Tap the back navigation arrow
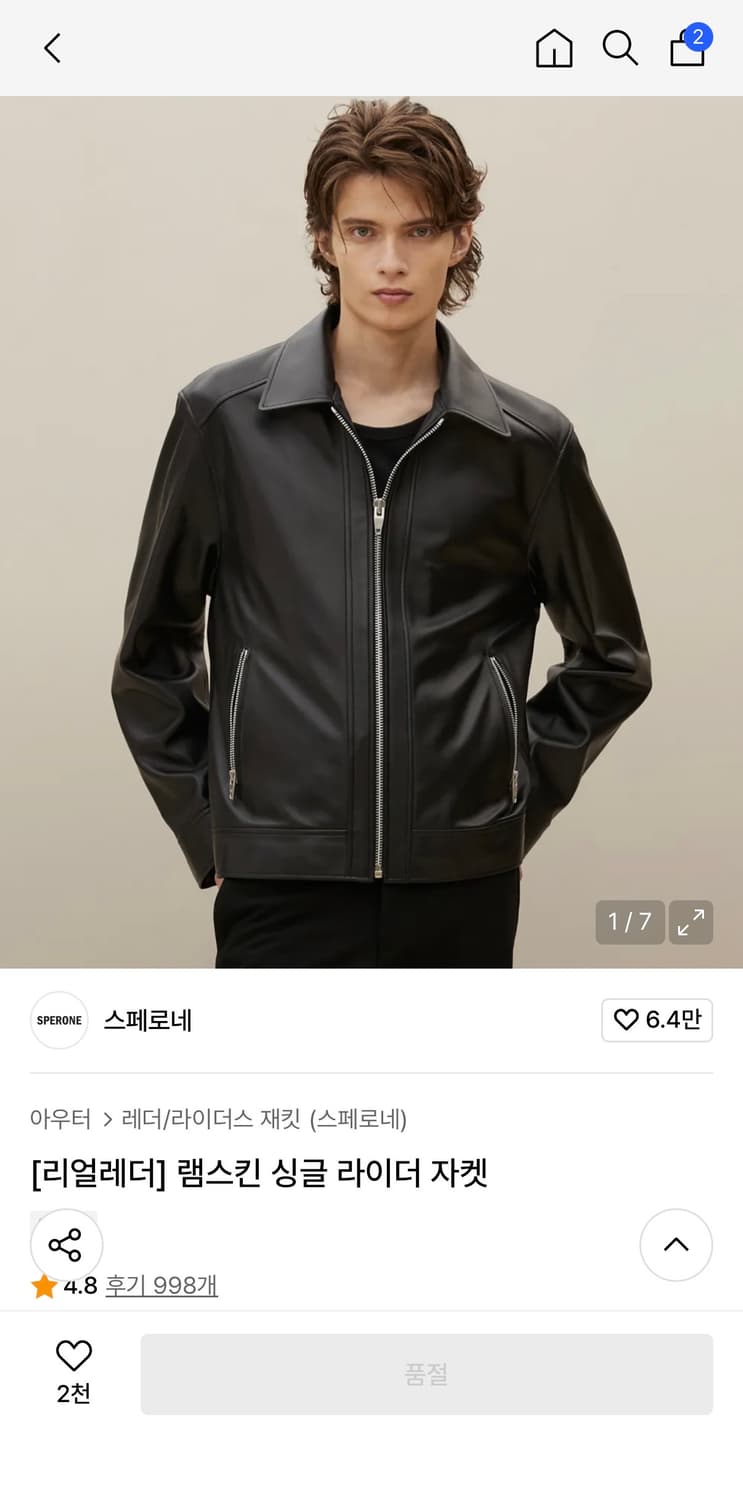The image size is (743, 1500). [52, 47]
